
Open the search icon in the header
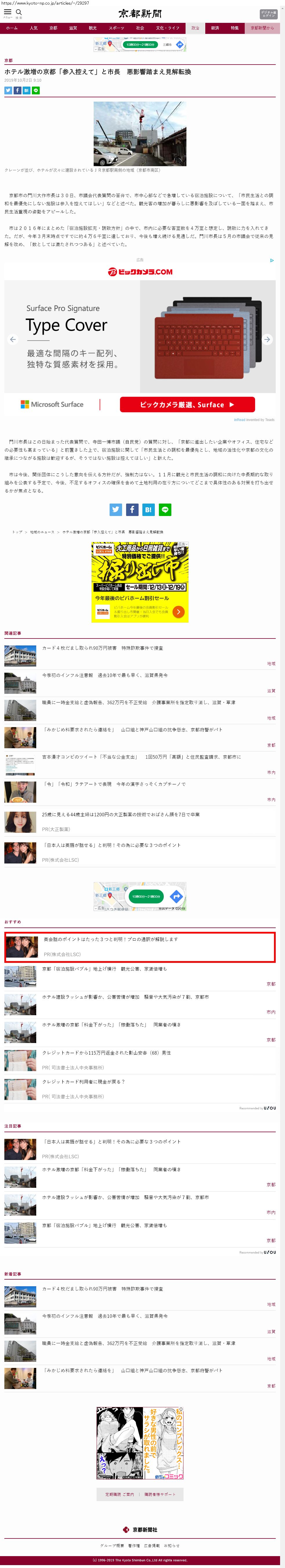click(18, 12)
